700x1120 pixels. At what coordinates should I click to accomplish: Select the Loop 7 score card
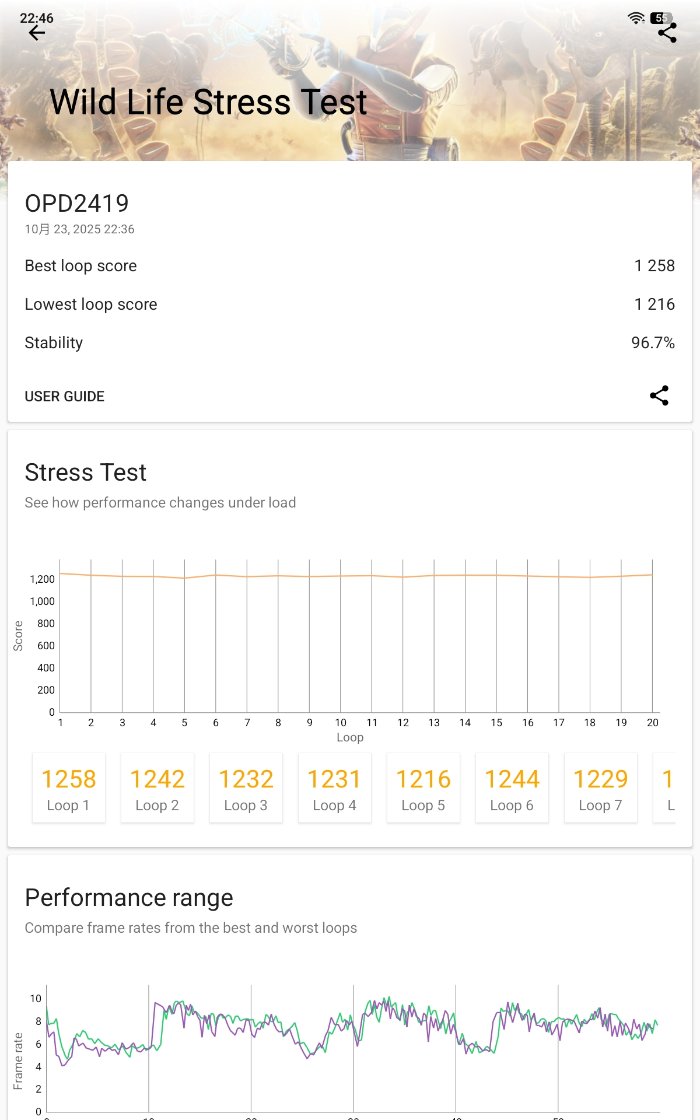coord(600,788)
